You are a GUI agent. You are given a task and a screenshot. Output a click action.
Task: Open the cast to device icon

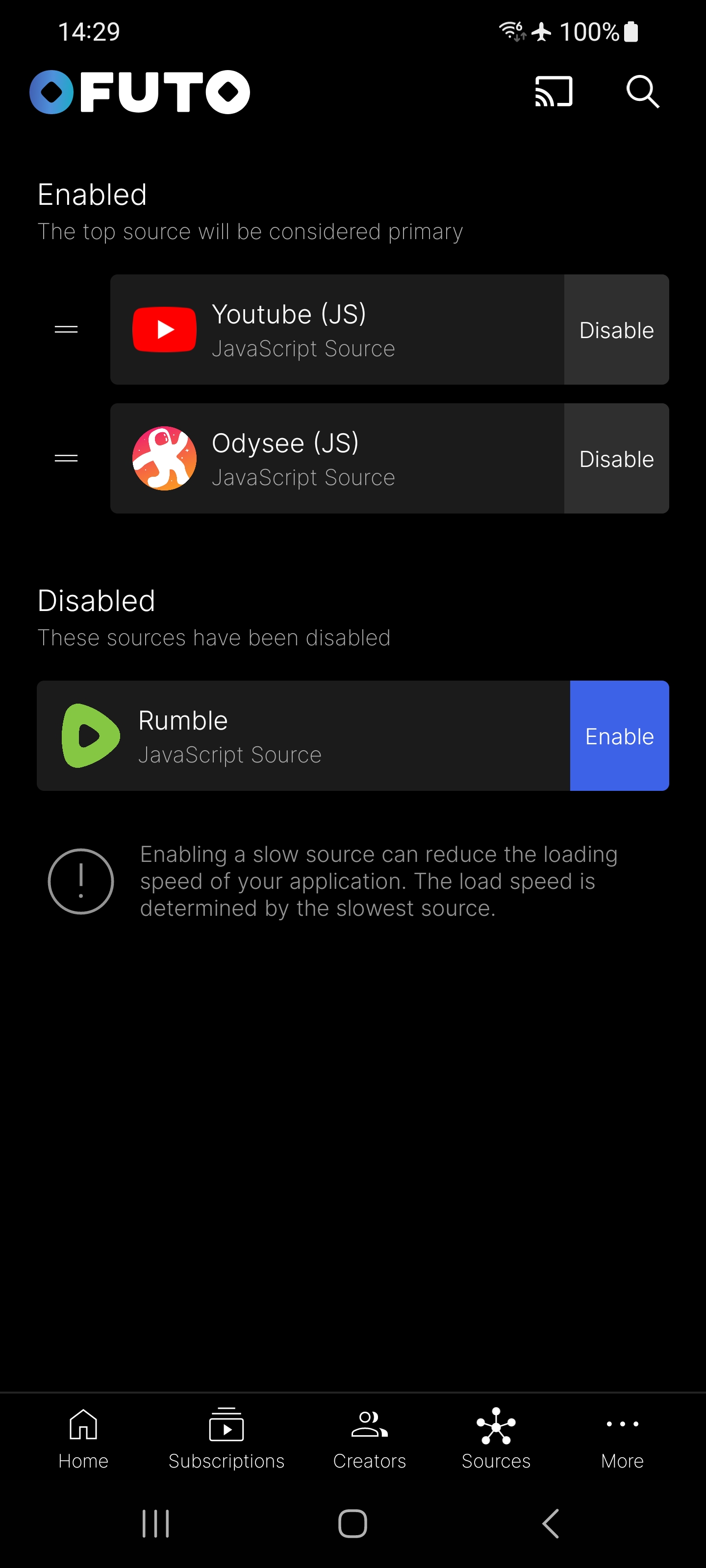(554, 92)
